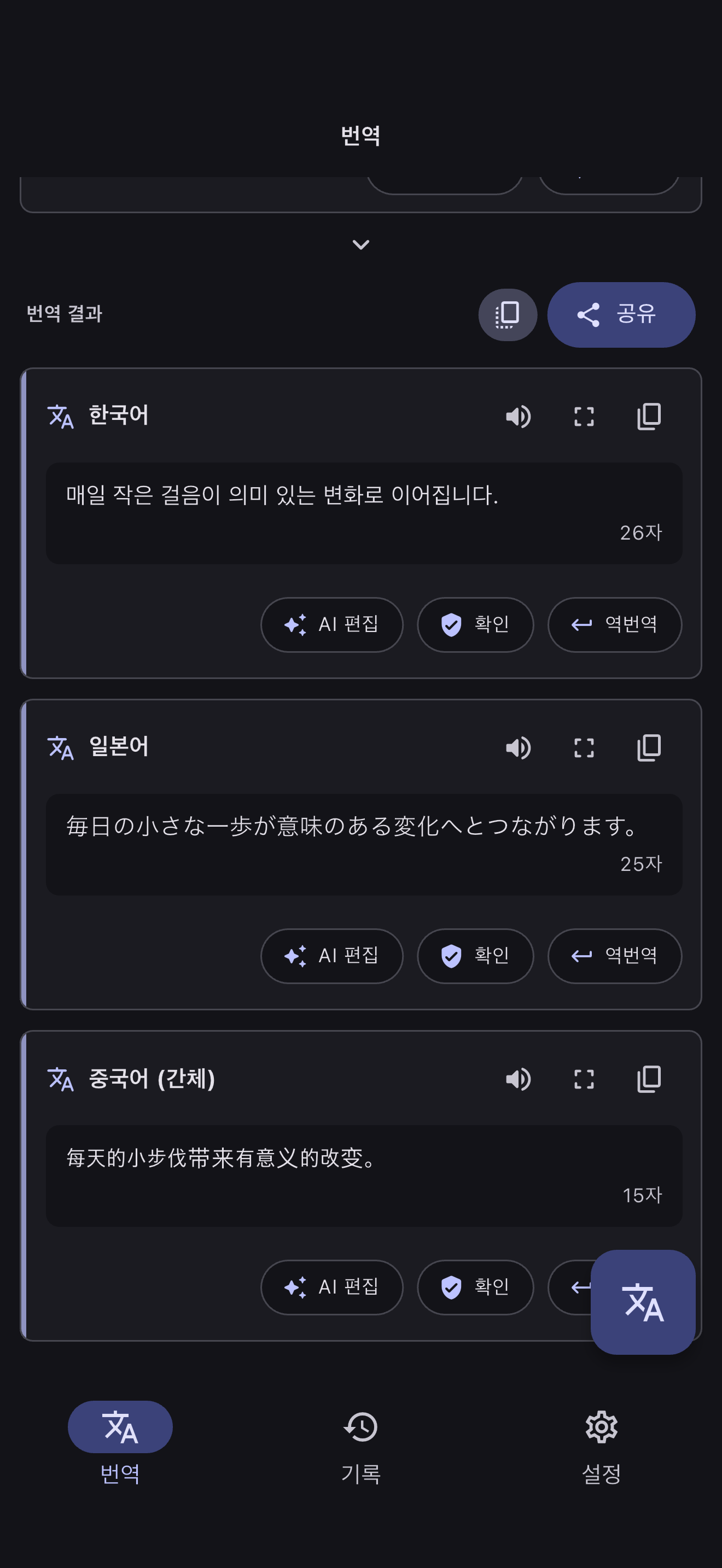Viewport: 722px width, 1568px height.
Task: Tap the 공유 share button
Action: coord(621,315)
